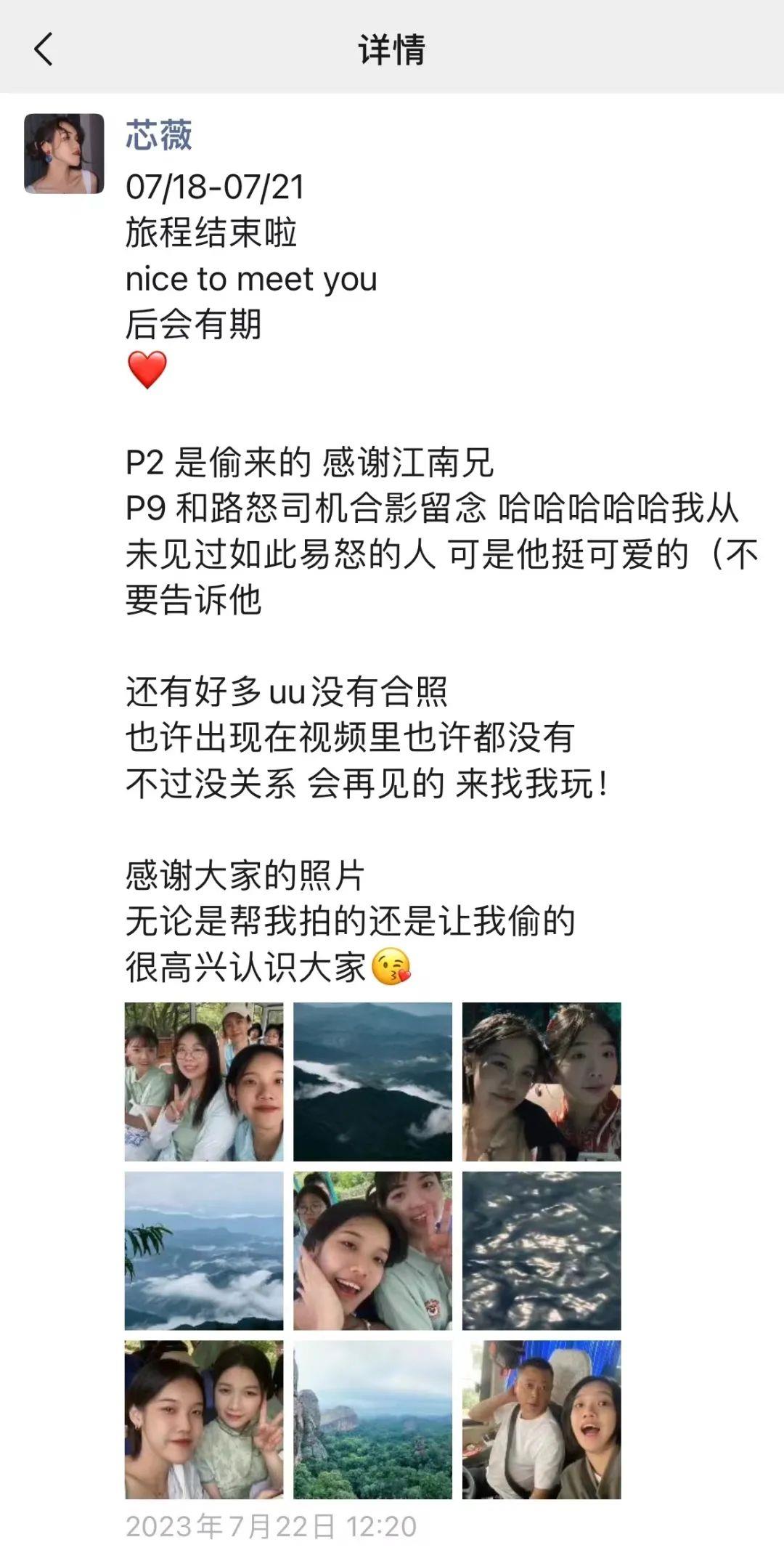Viewport: 784px width, 1553px height.
Task: Open the ninth photo with the driver
Action: [542, 1419]
